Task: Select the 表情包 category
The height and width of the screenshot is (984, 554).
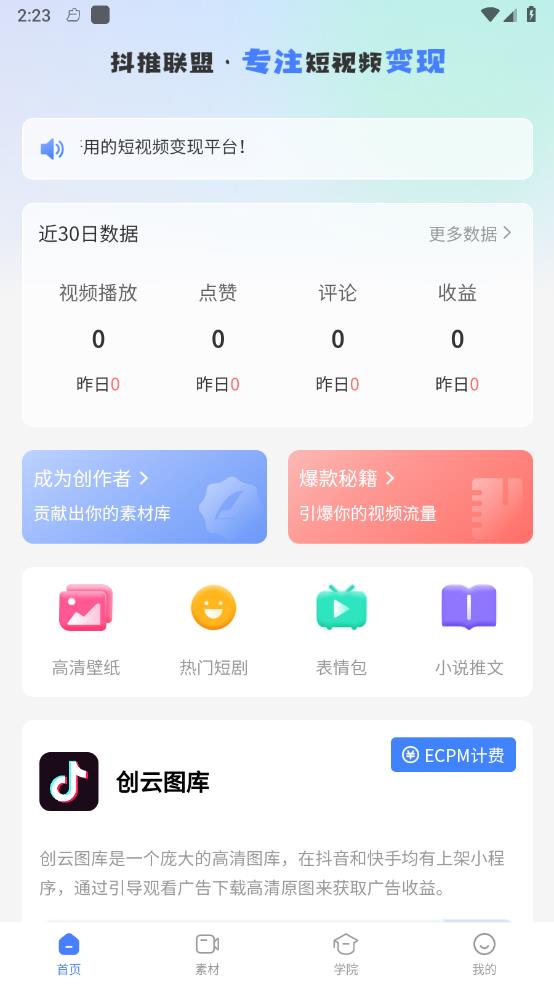Action: coord(341,631)
